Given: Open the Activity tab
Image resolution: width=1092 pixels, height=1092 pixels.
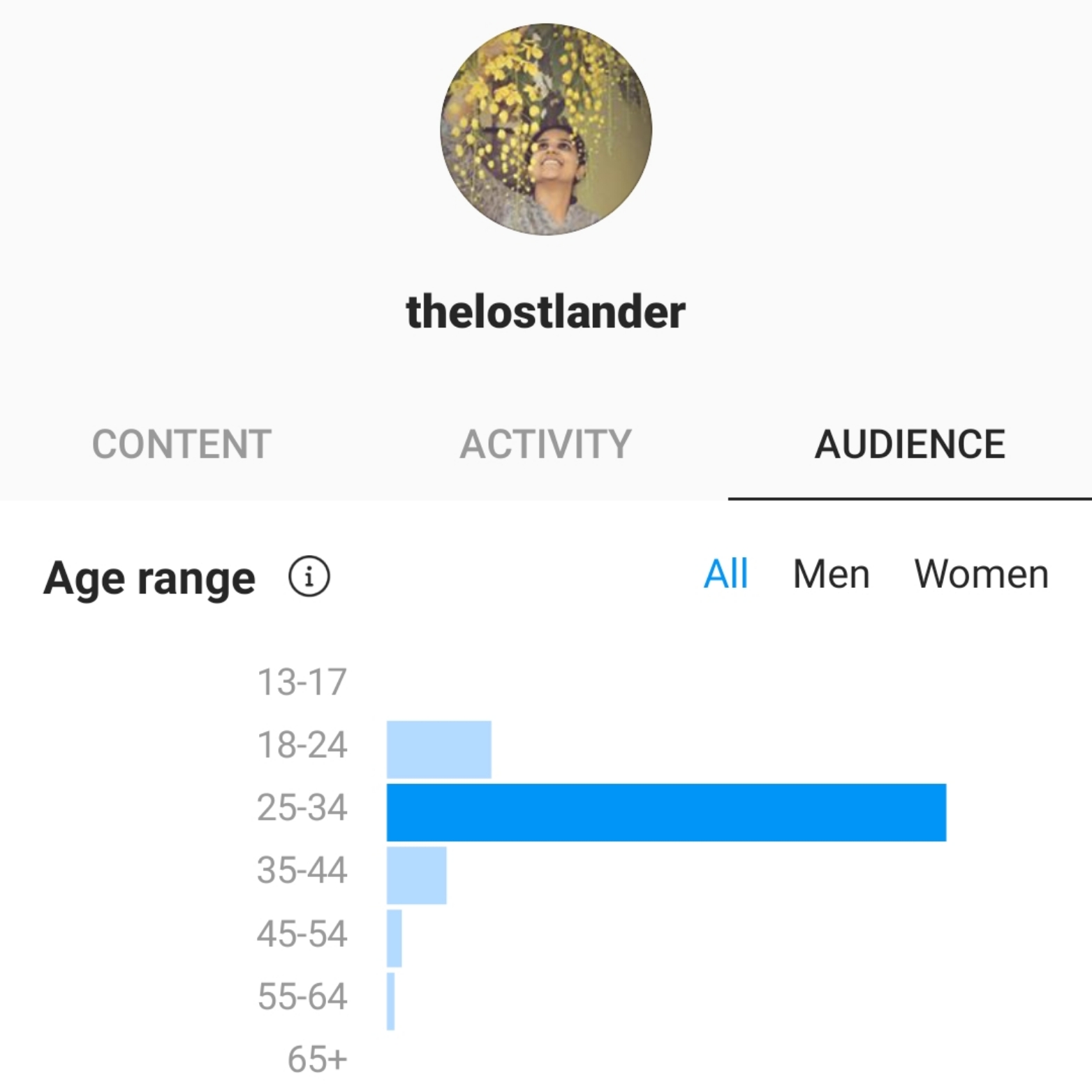Looking at the screenshot, I should pyautogui.click(x=545, y=444).
